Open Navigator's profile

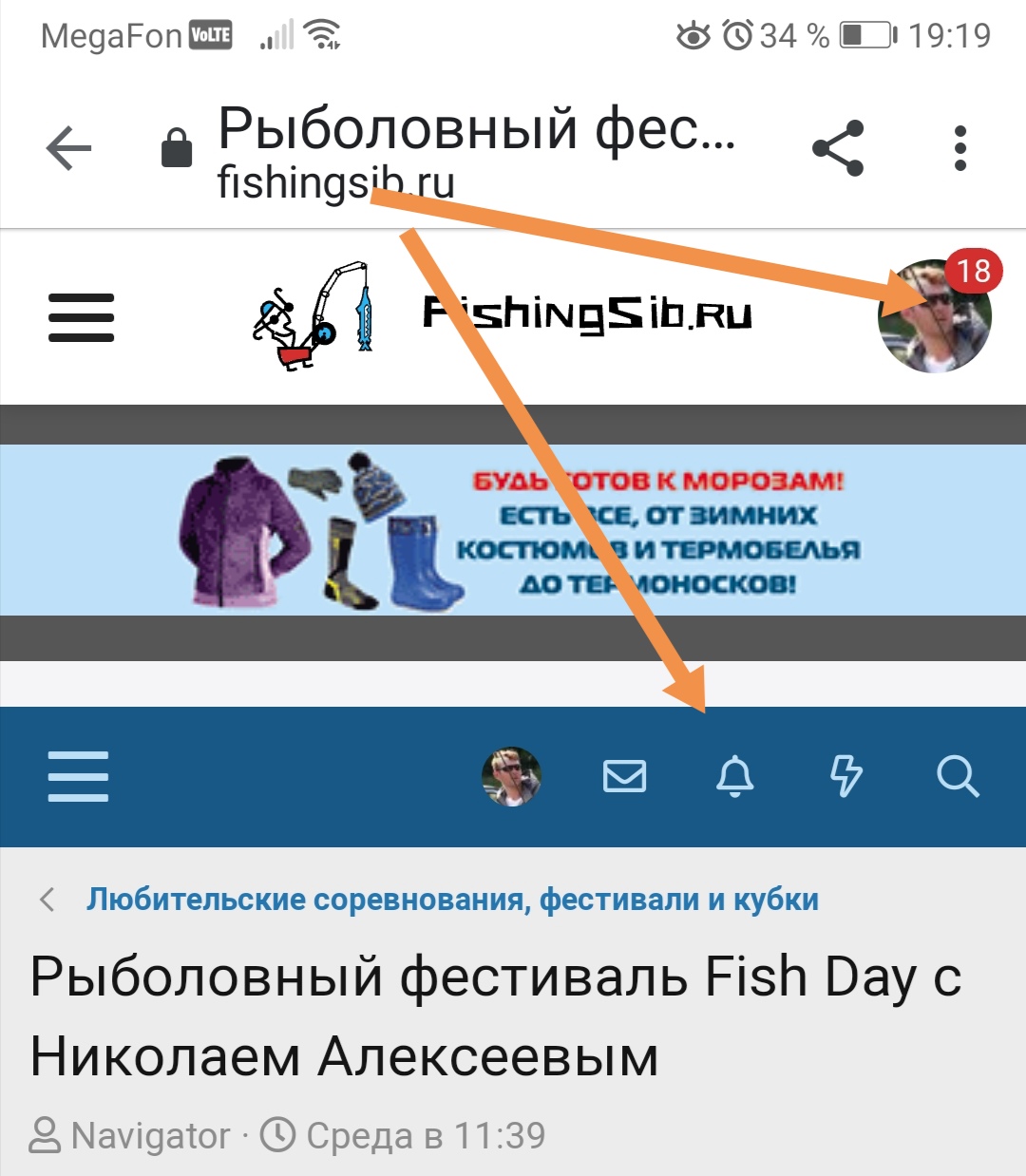(x=150, y=1135)
